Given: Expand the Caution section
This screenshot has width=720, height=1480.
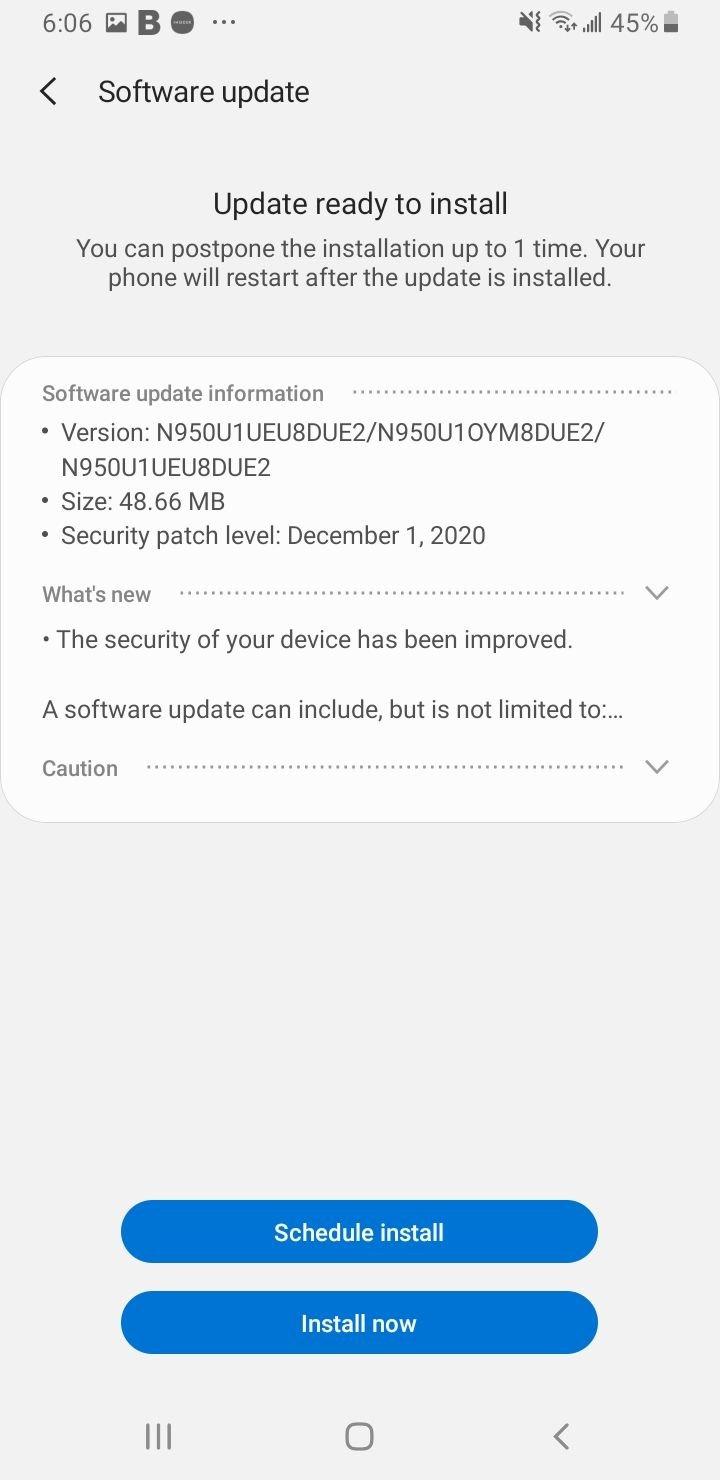Looking at the screenshot, I should tap(656, 767).
